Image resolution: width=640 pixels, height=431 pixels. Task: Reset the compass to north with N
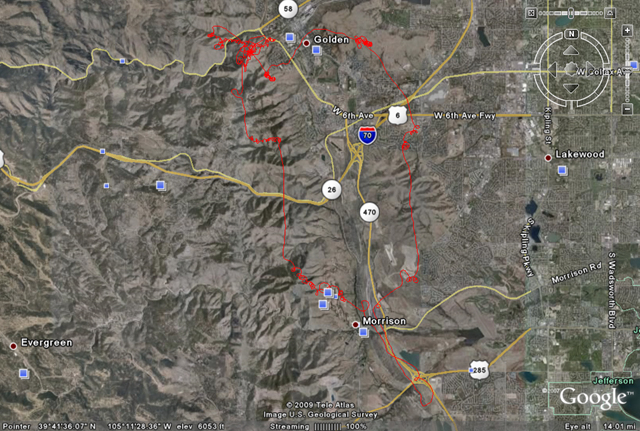coord(572,34)
